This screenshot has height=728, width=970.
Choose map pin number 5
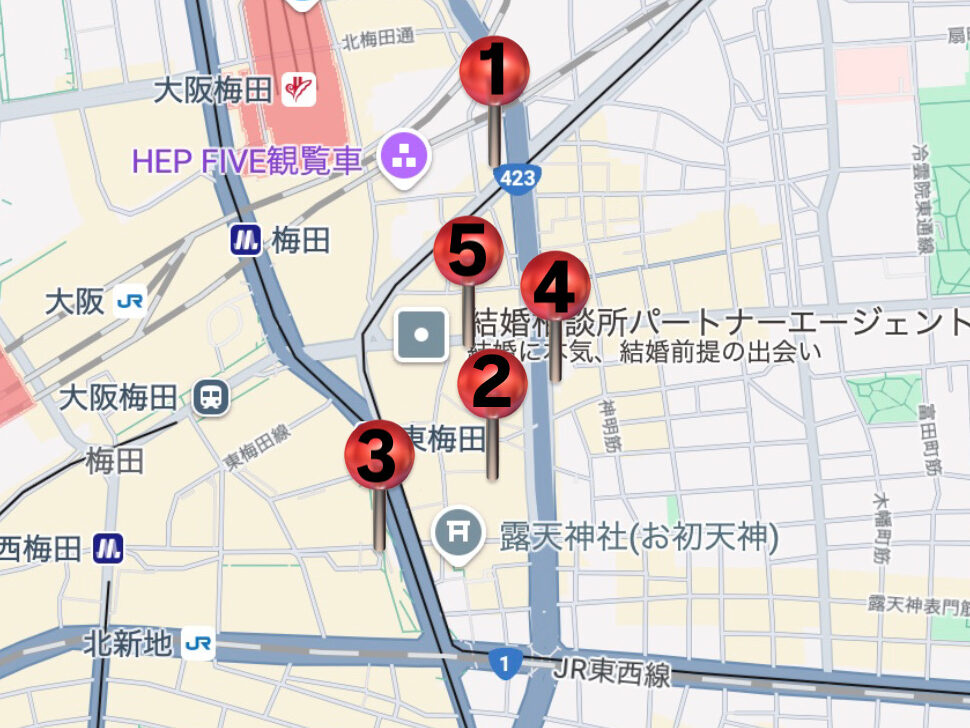click(x=468, y=251)
